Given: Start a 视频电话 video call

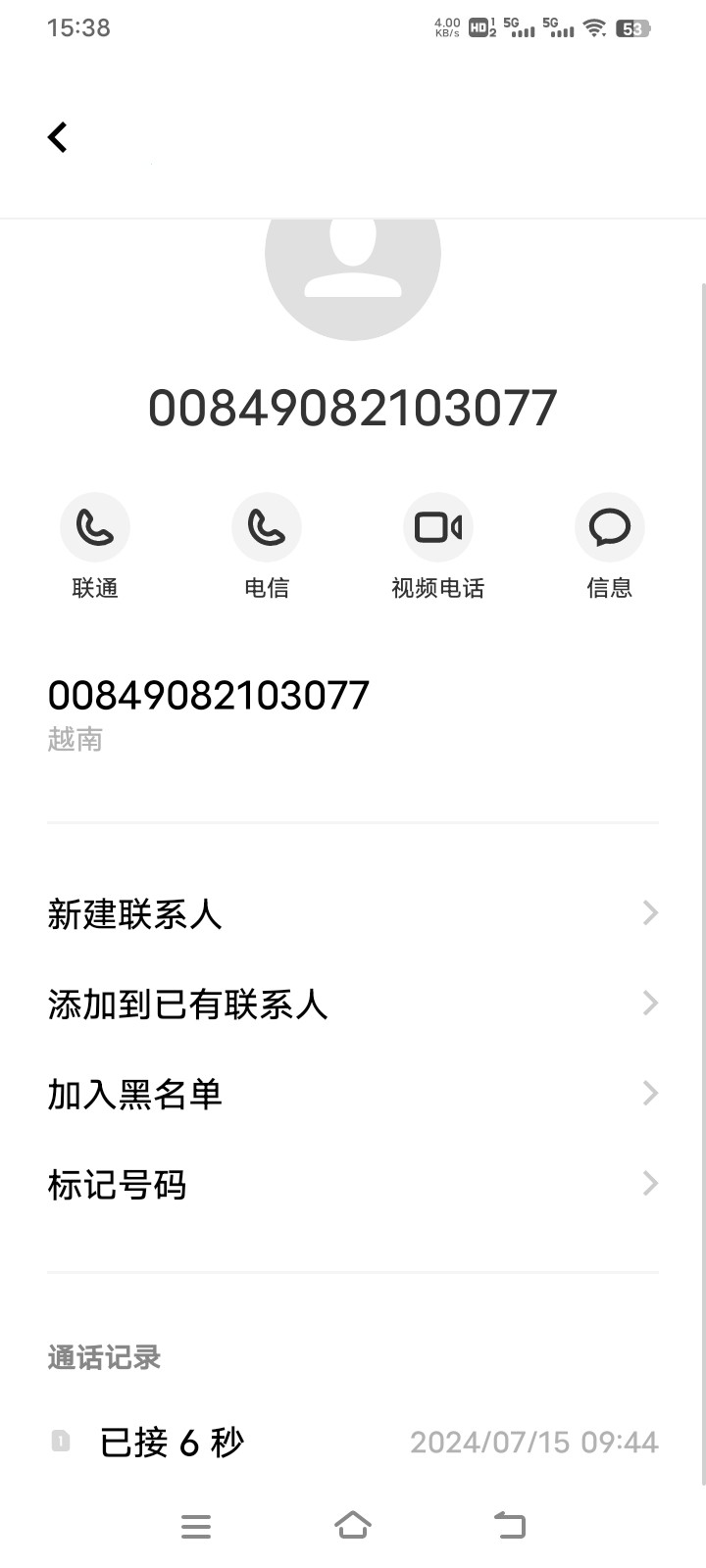Looking at the screenshot, I should point(437,526).
